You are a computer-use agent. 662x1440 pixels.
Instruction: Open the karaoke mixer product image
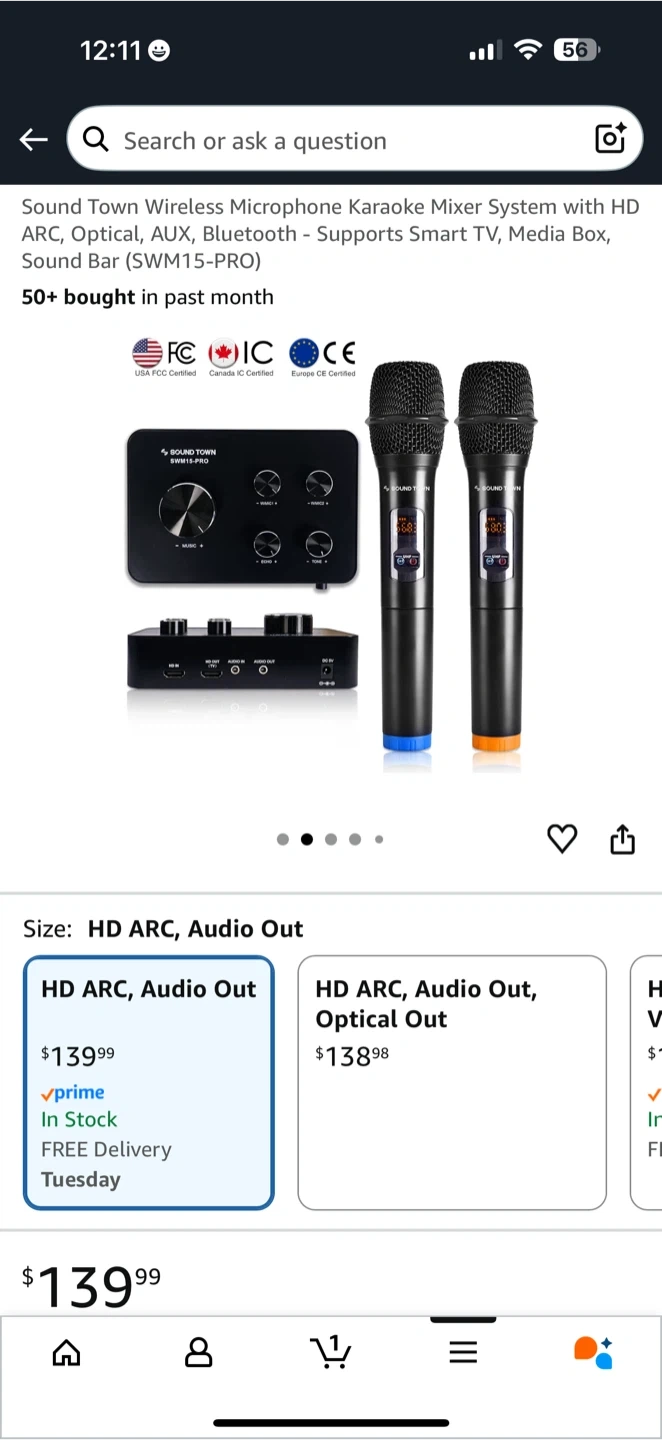330,560
